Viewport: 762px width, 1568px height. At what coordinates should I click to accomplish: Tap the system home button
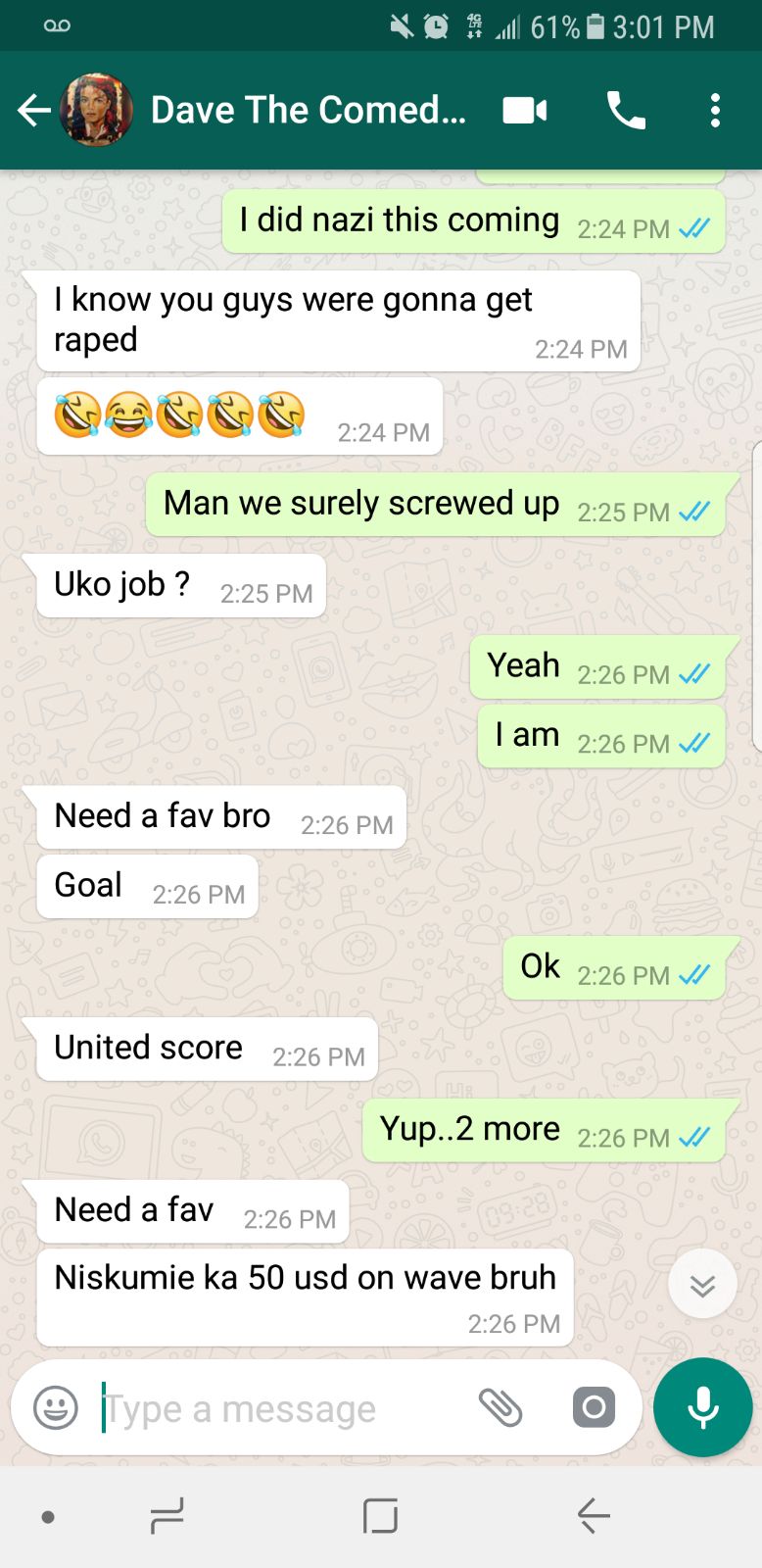(x=380, y=1516)
